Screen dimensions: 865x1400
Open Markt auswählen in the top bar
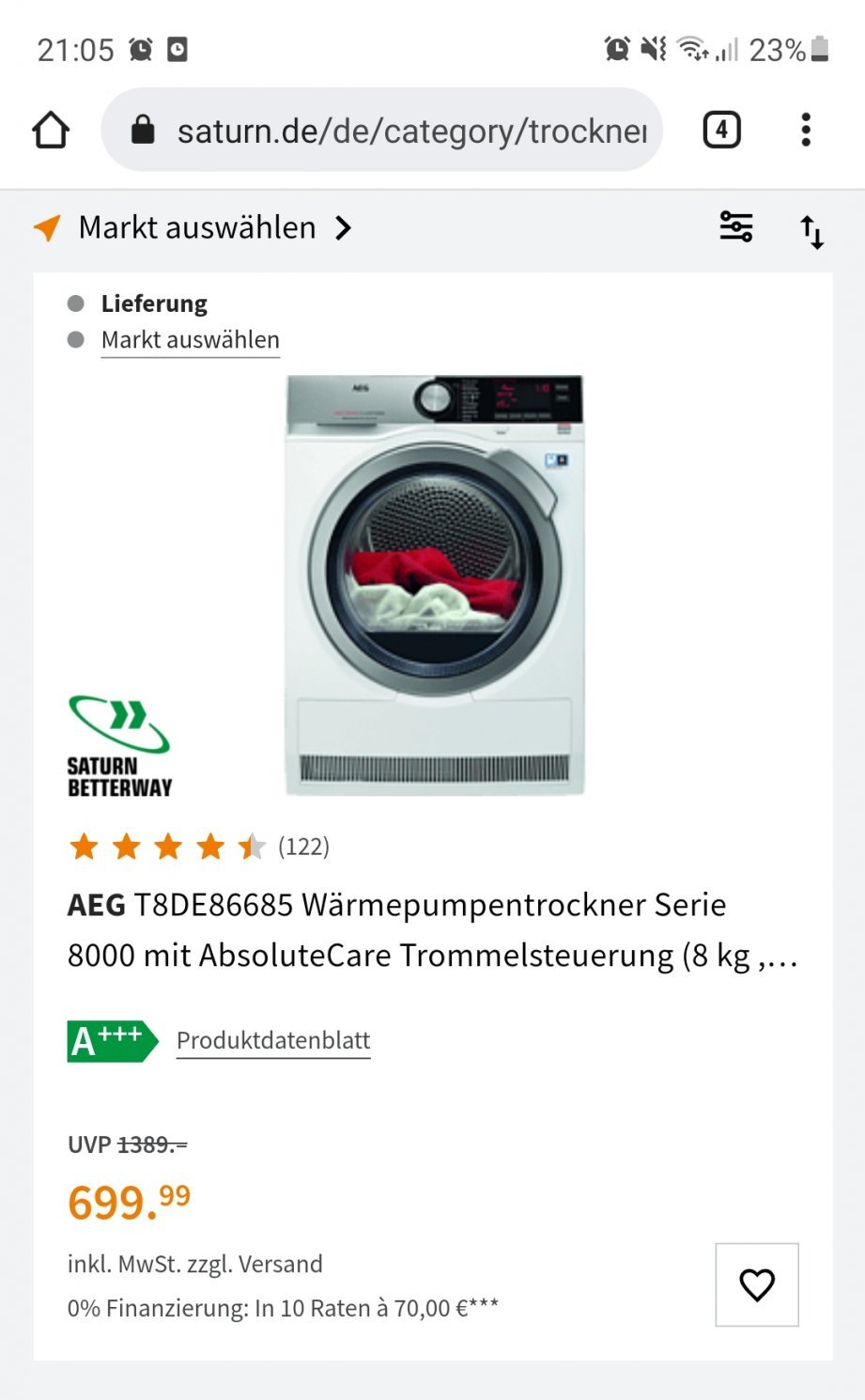197,228
